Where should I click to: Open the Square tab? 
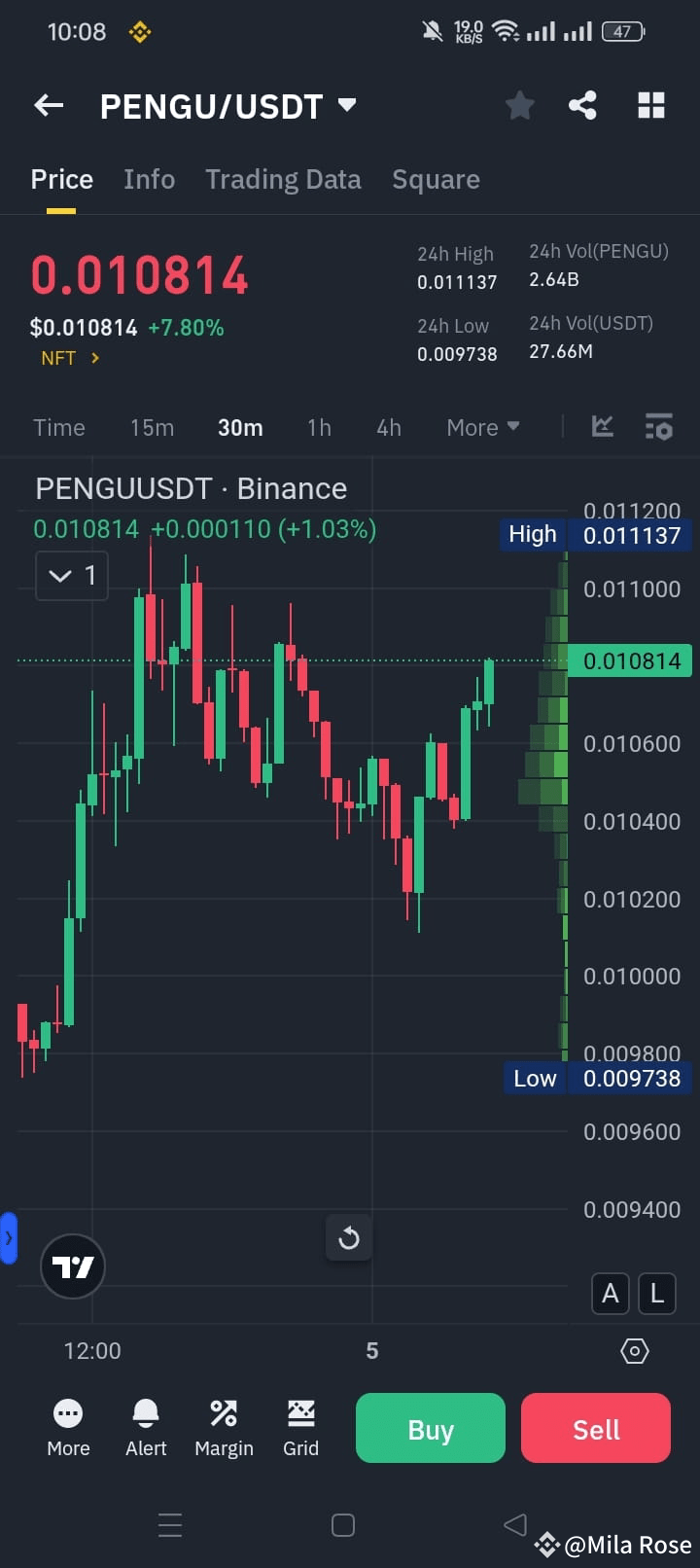(436, 179)
